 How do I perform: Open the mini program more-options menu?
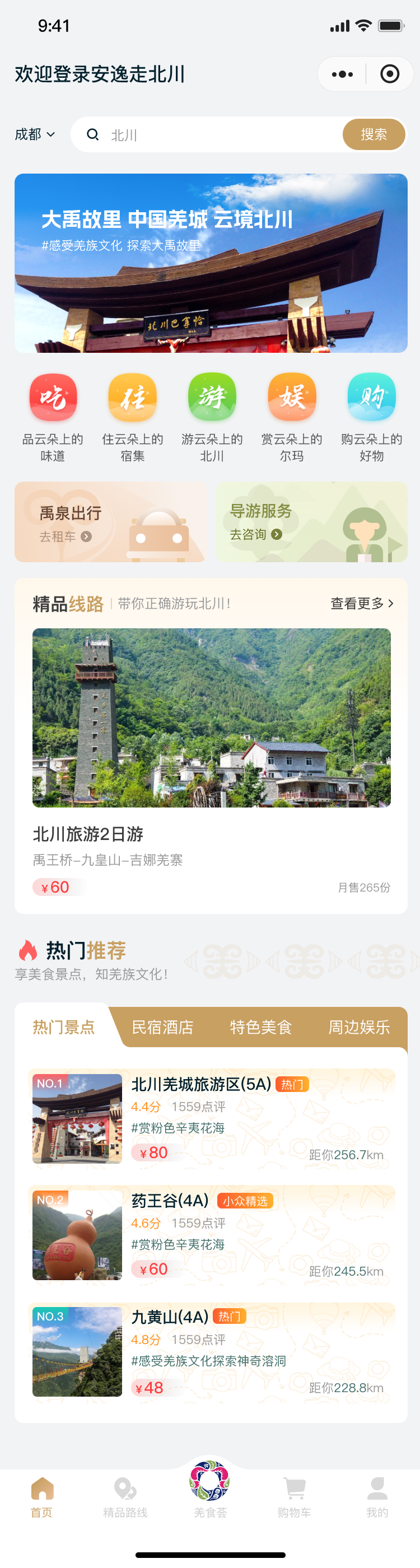(x=342, y=74)
